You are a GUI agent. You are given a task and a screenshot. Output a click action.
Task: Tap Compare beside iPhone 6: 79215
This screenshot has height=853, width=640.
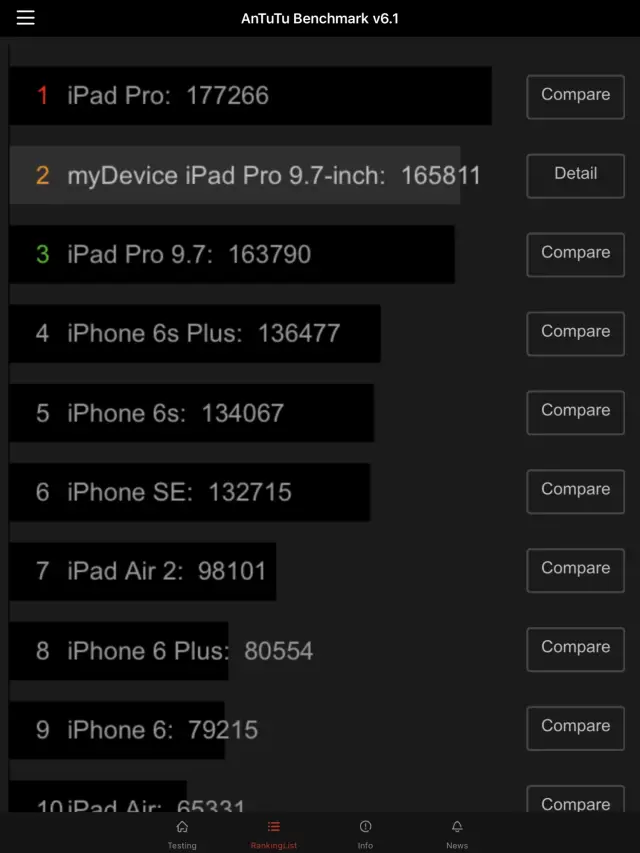coord(575,728)
